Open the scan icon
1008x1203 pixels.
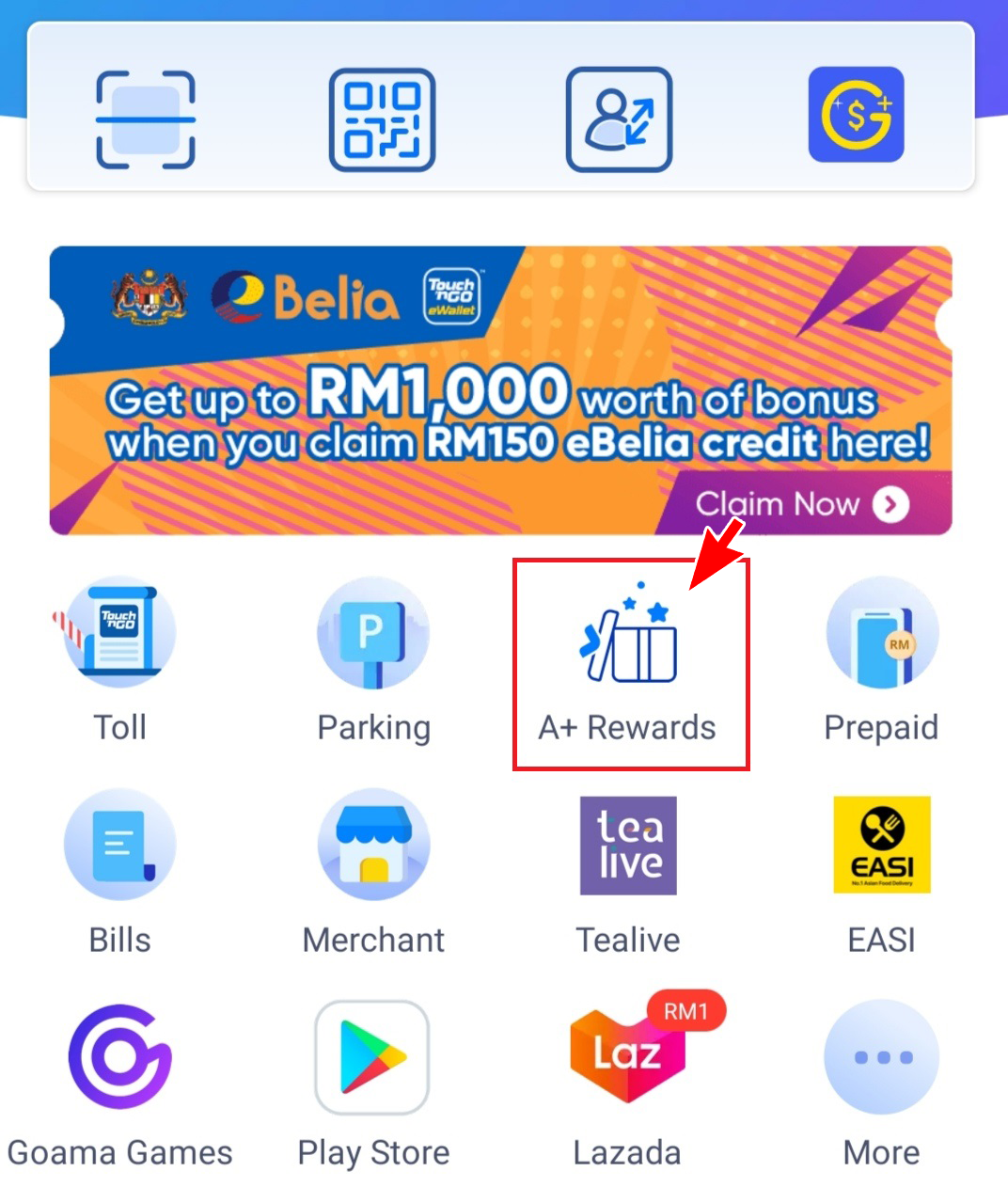point(146,119)
